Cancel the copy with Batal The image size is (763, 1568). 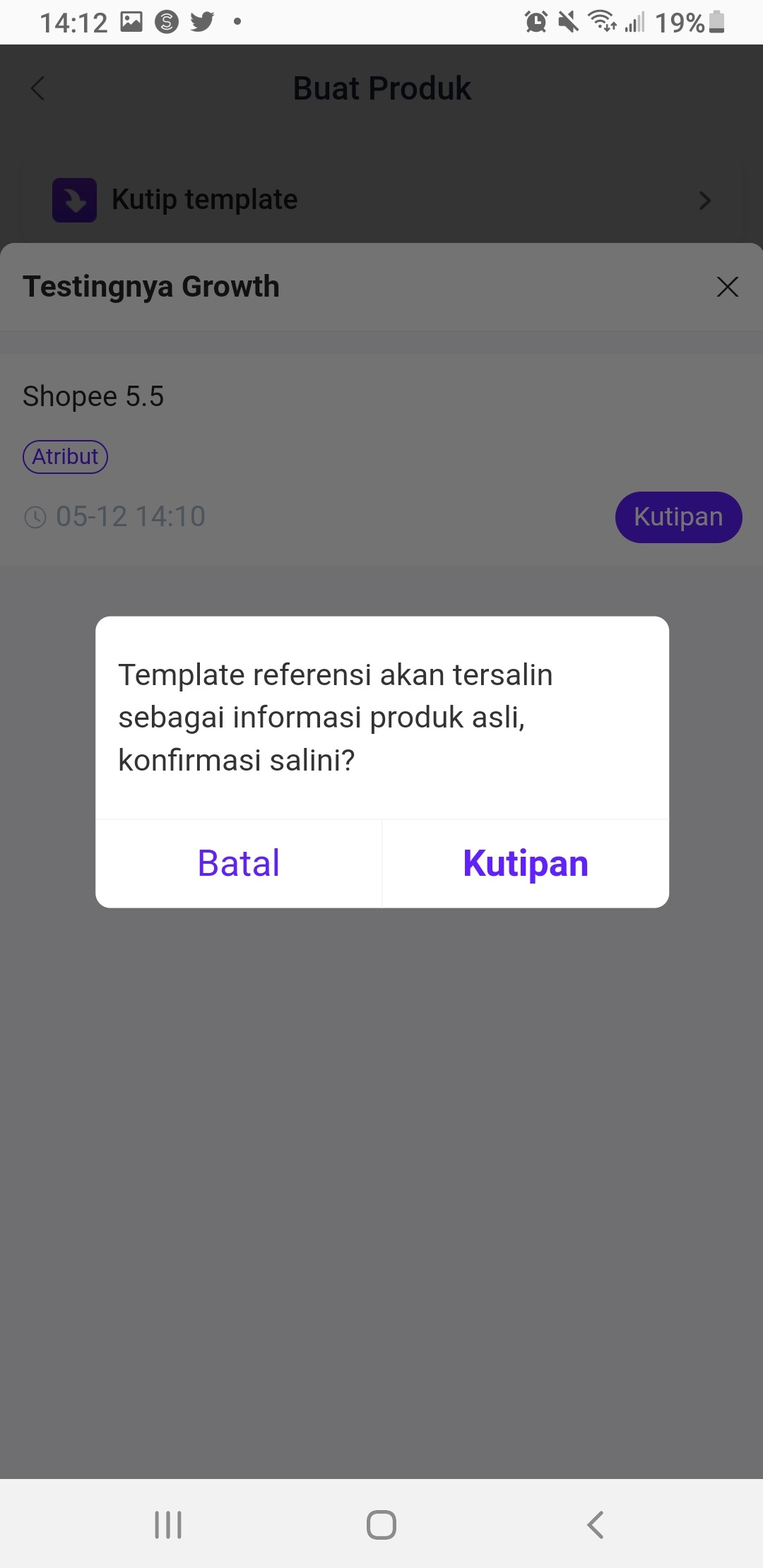[x=239, y=863]
